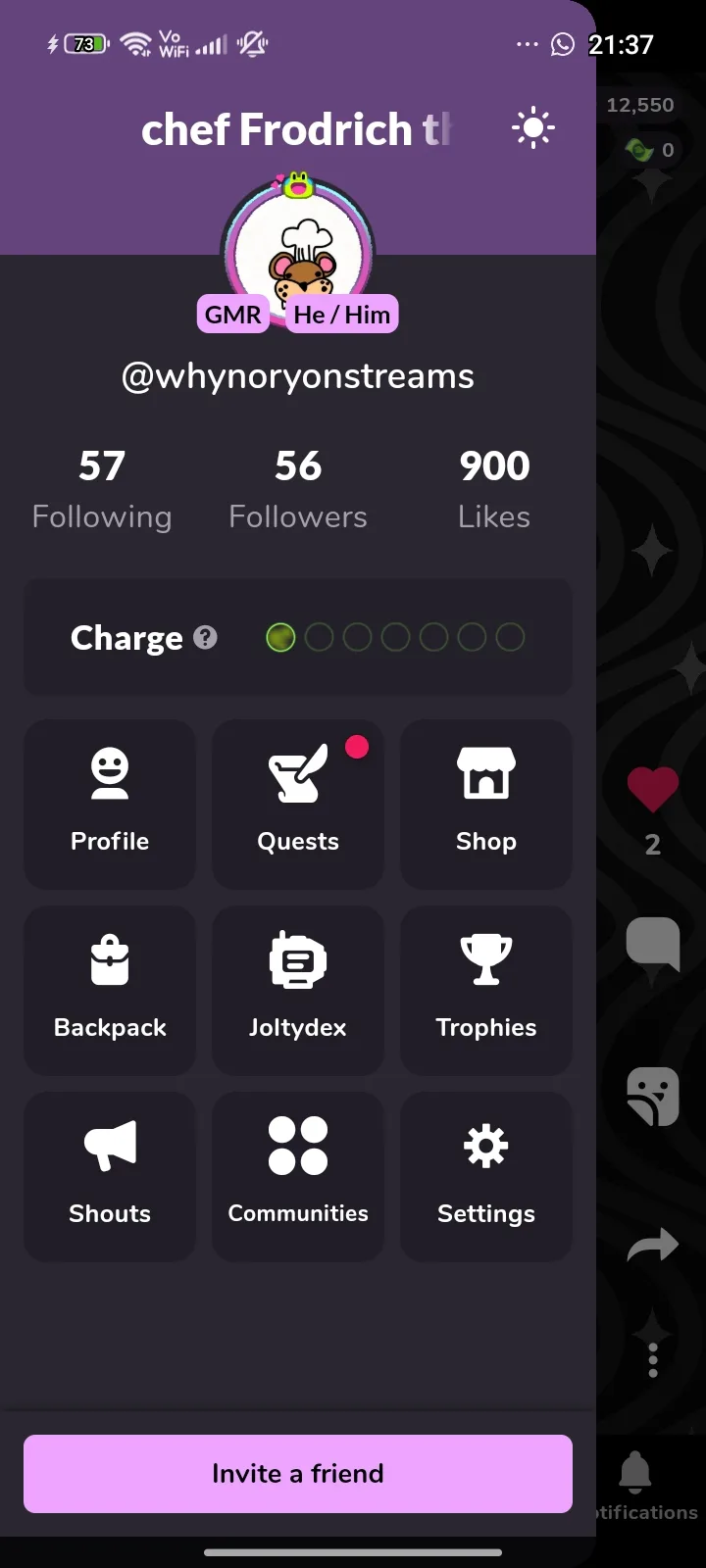This screenshot has height=1568, width=706.
Task: Open the Backpack
Action: tap(110, 990)
